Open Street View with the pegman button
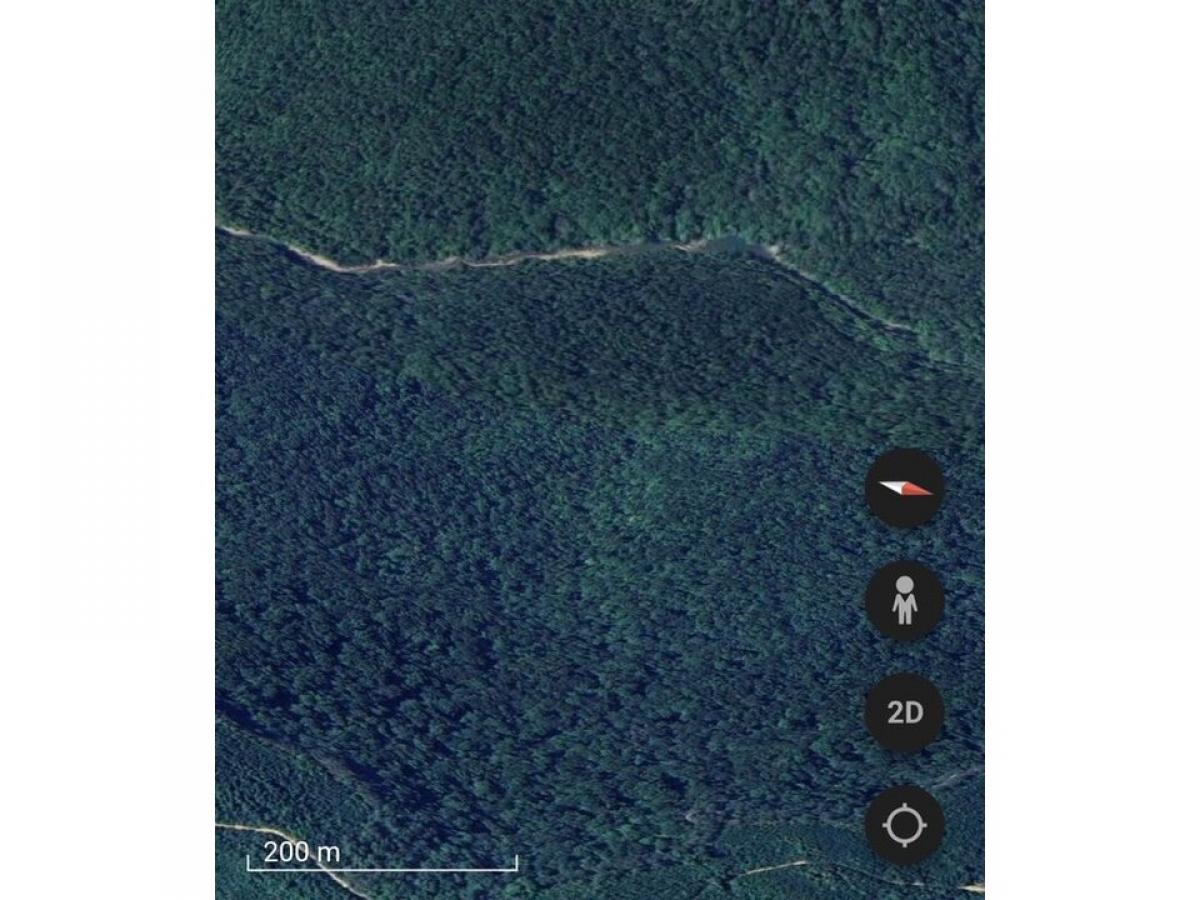The image size is (1200, 900). [x=904, y=601]
